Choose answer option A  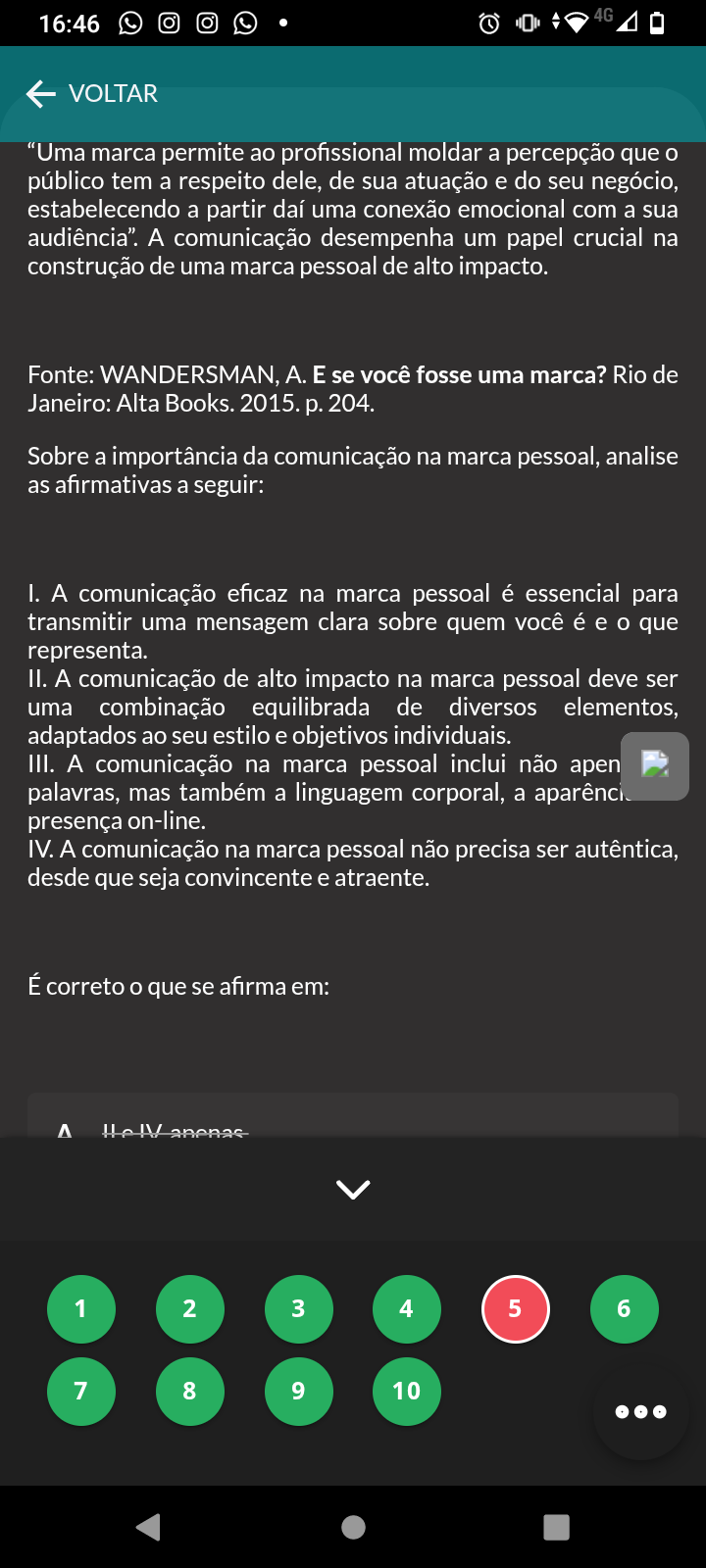pyautogui.click(x=353, y=1115)
